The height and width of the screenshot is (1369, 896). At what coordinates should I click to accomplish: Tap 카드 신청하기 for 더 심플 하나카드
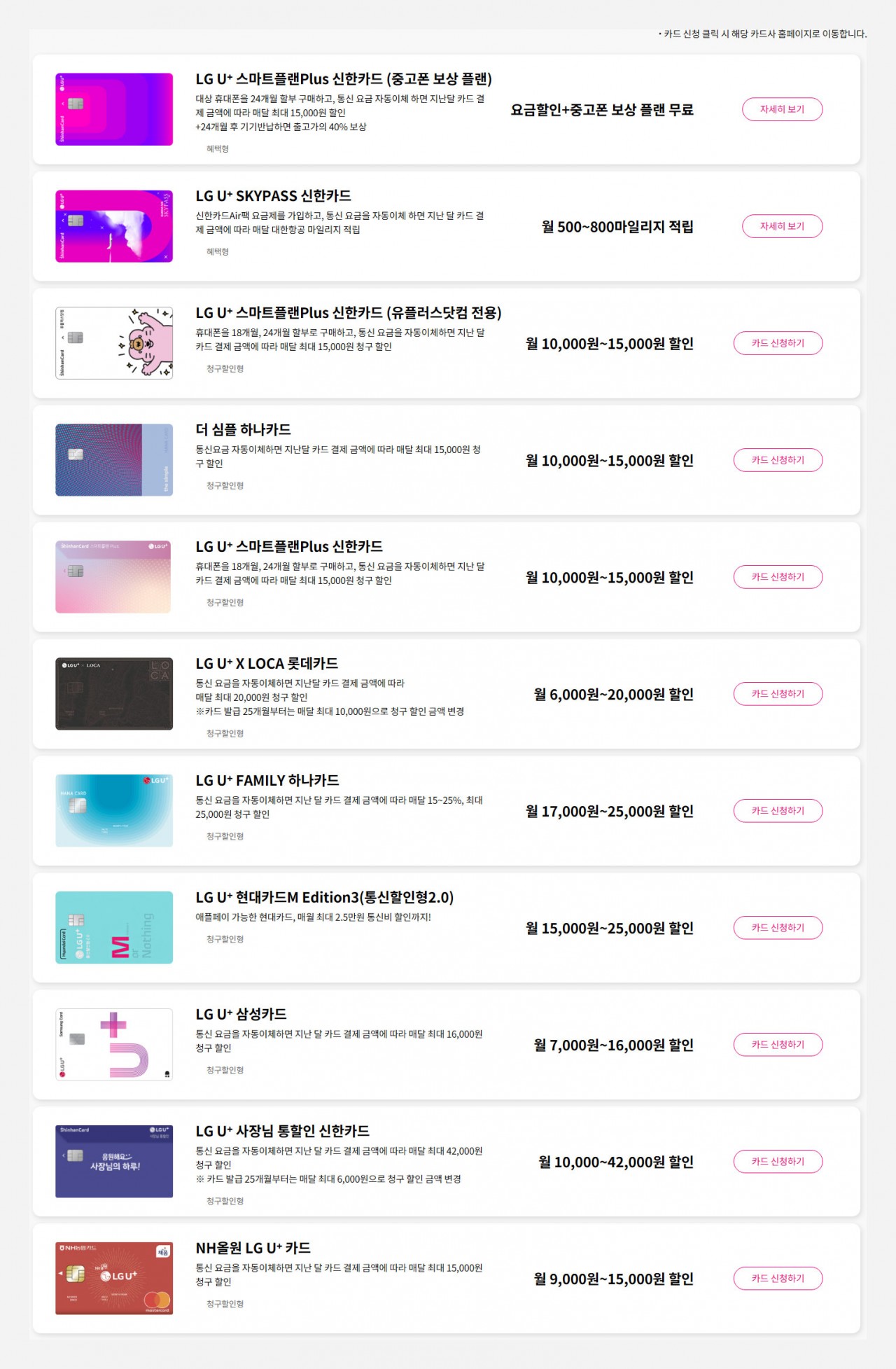[x=778, y=460]
